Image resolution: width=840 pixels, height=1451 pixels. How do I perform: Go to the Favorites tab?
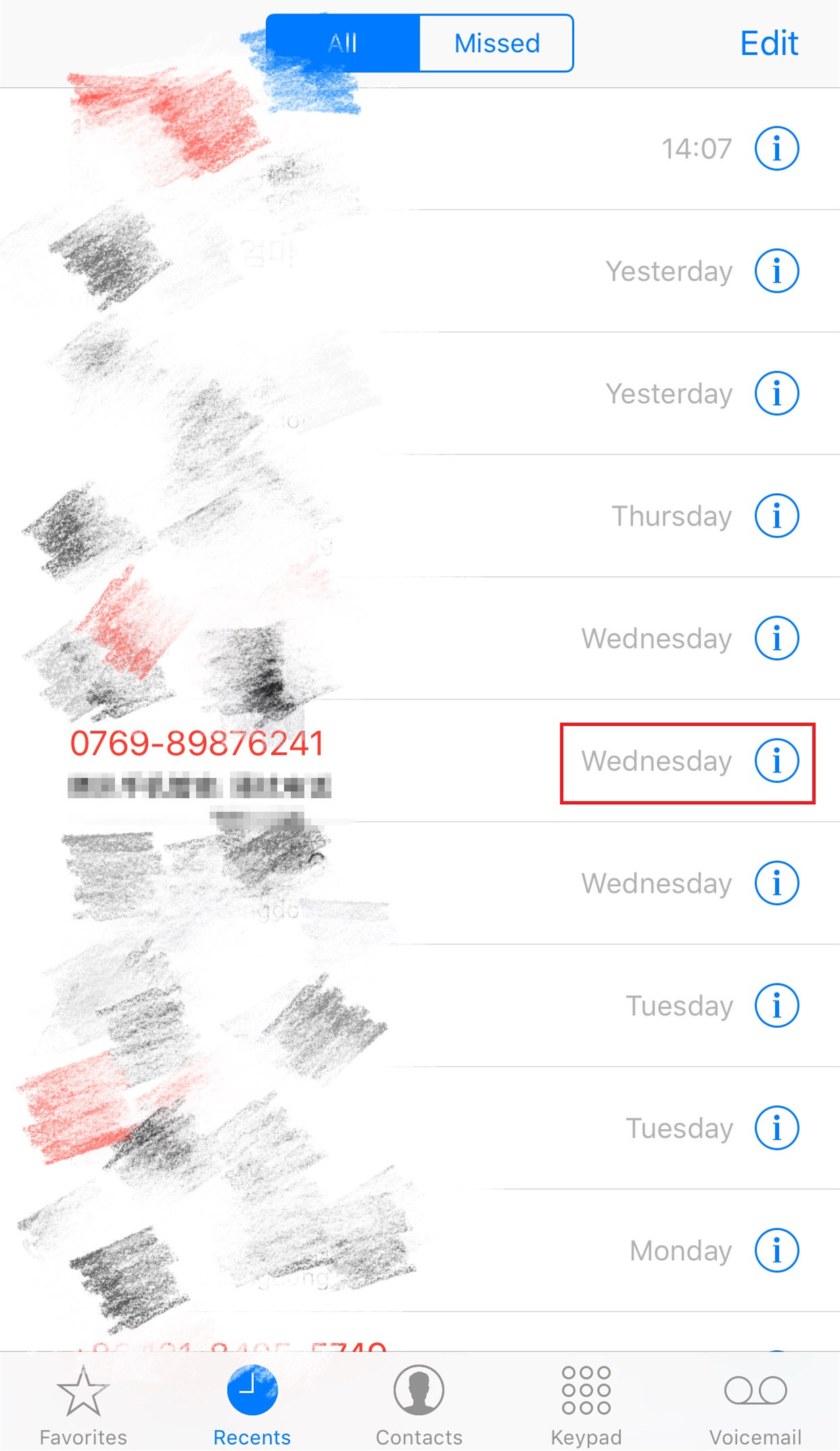click(83, 1404)
